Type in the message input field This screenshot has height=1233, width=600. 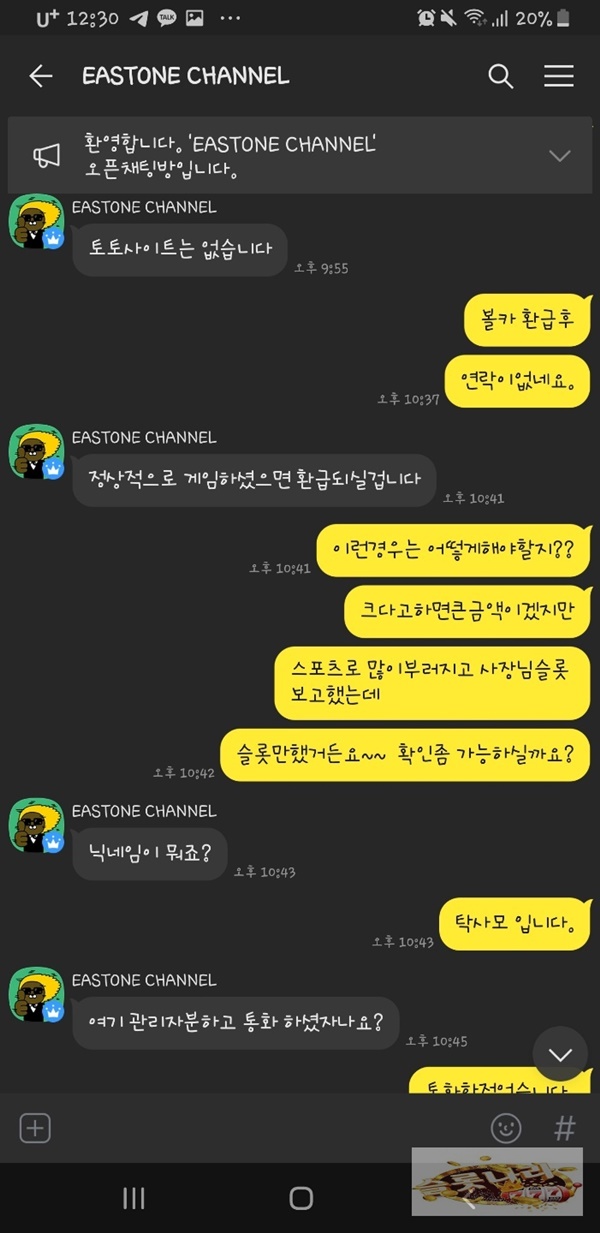click(270, 1128)
